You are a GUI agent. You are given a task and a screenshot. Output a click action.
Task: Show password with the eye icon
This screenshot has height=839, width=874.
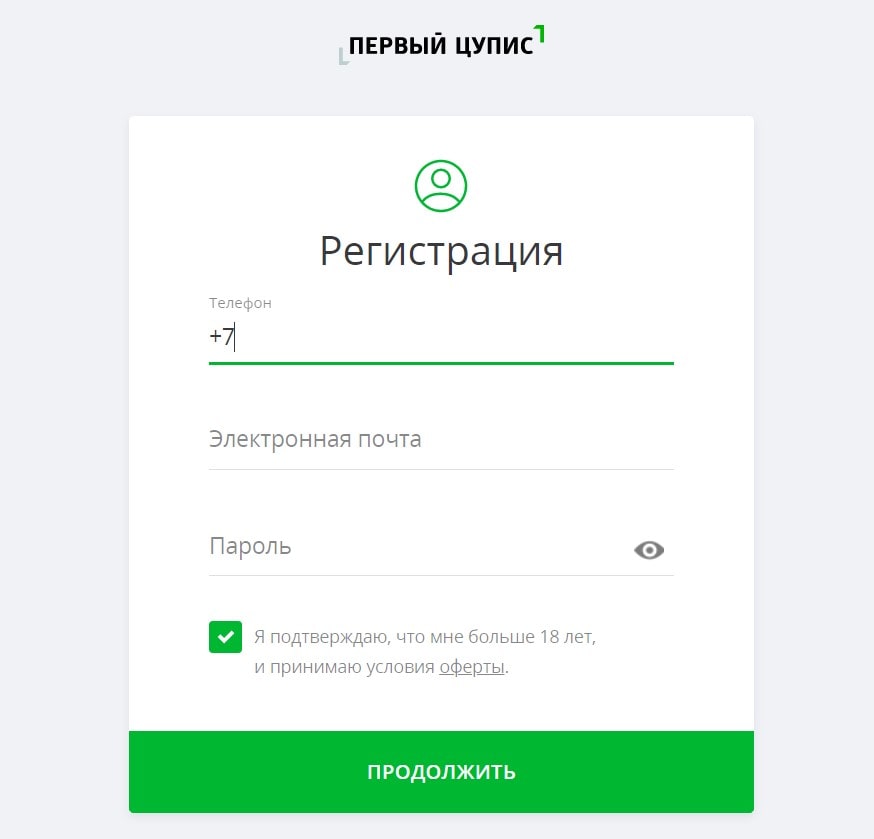(x=649, y=550)
